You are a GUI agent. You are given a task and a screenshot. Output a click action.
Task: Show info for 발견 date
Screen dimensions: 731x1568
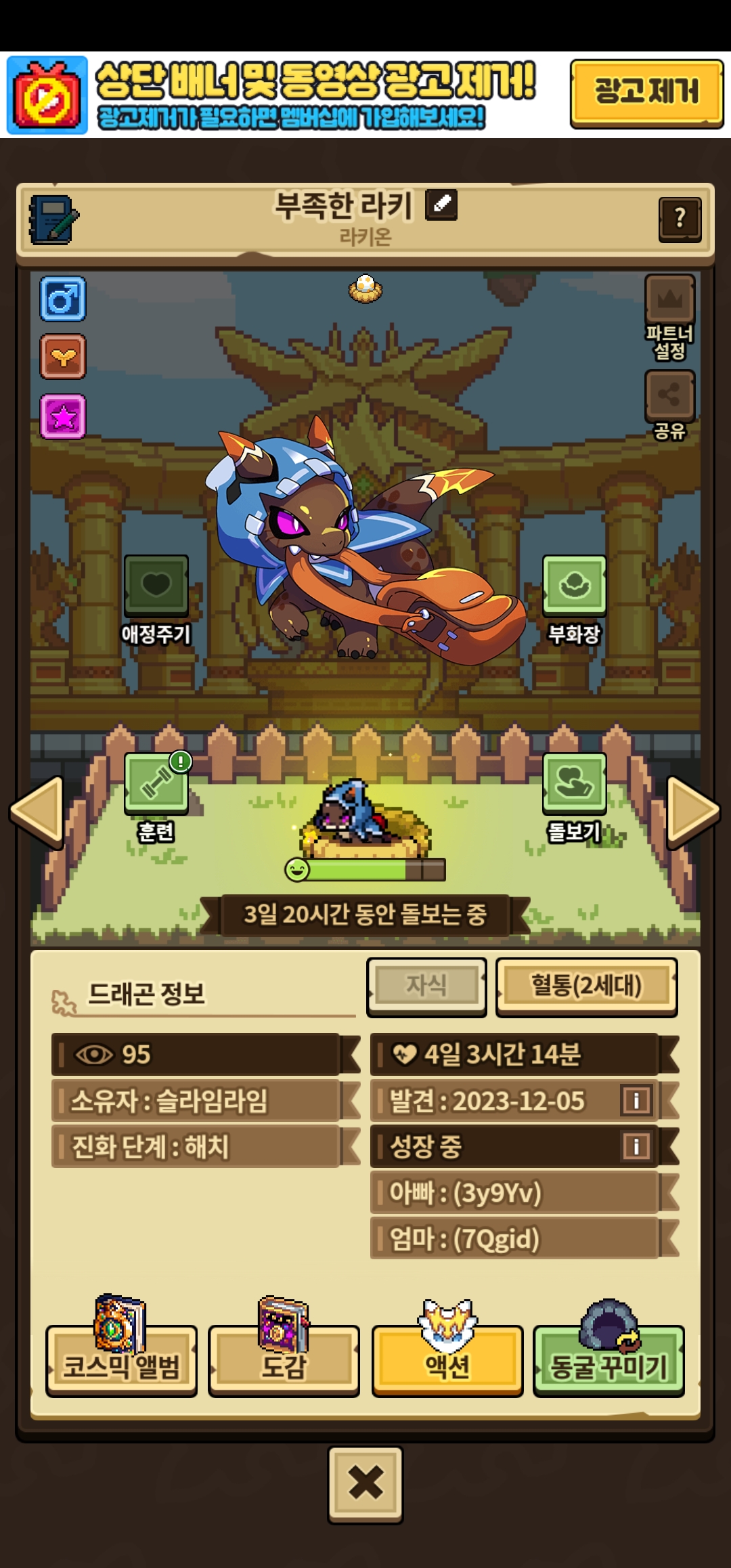636,1100
